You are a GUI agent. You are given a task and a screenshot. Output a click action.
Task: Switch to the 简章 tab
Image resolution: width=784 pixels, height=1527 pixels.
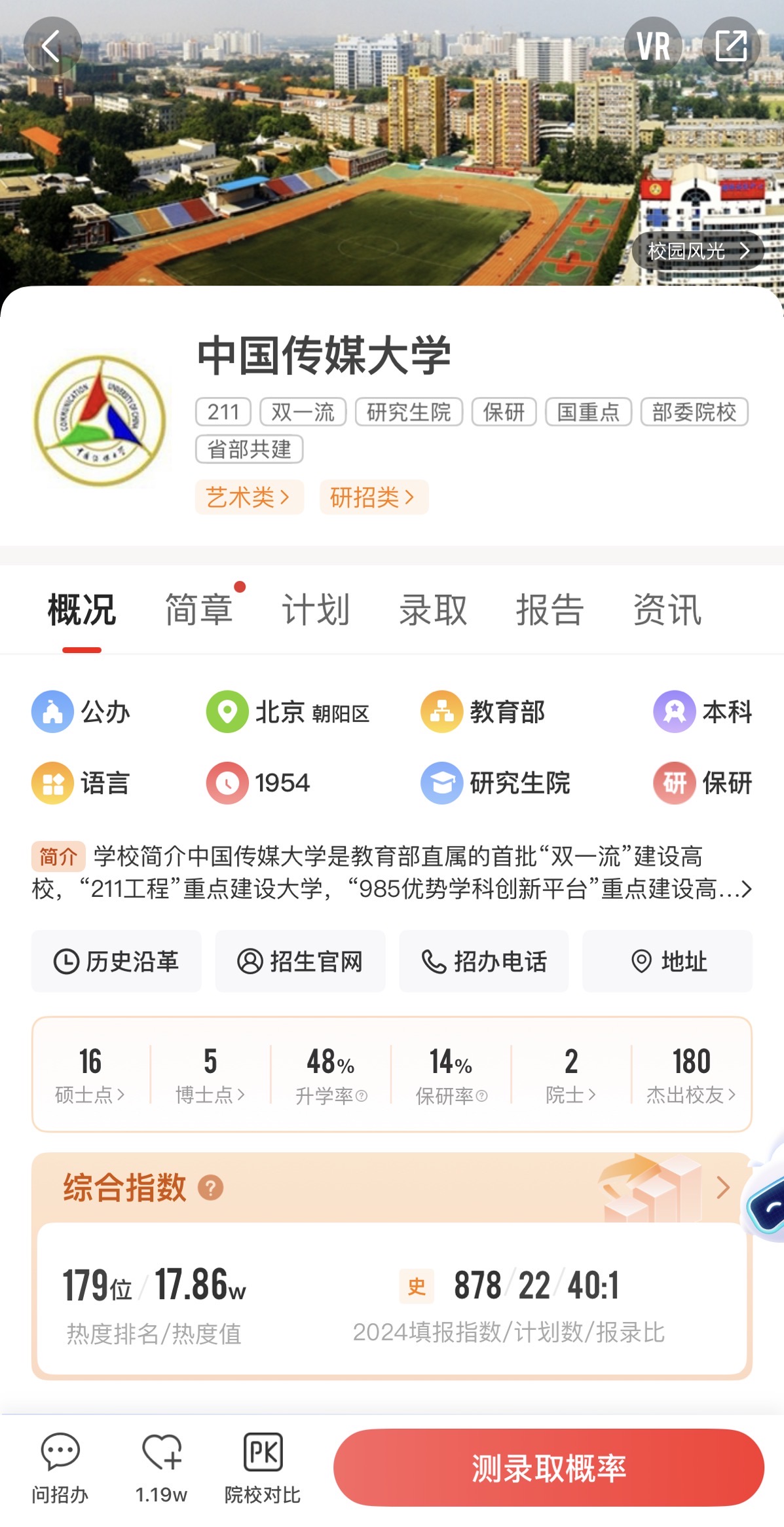[x=199, y=610]
